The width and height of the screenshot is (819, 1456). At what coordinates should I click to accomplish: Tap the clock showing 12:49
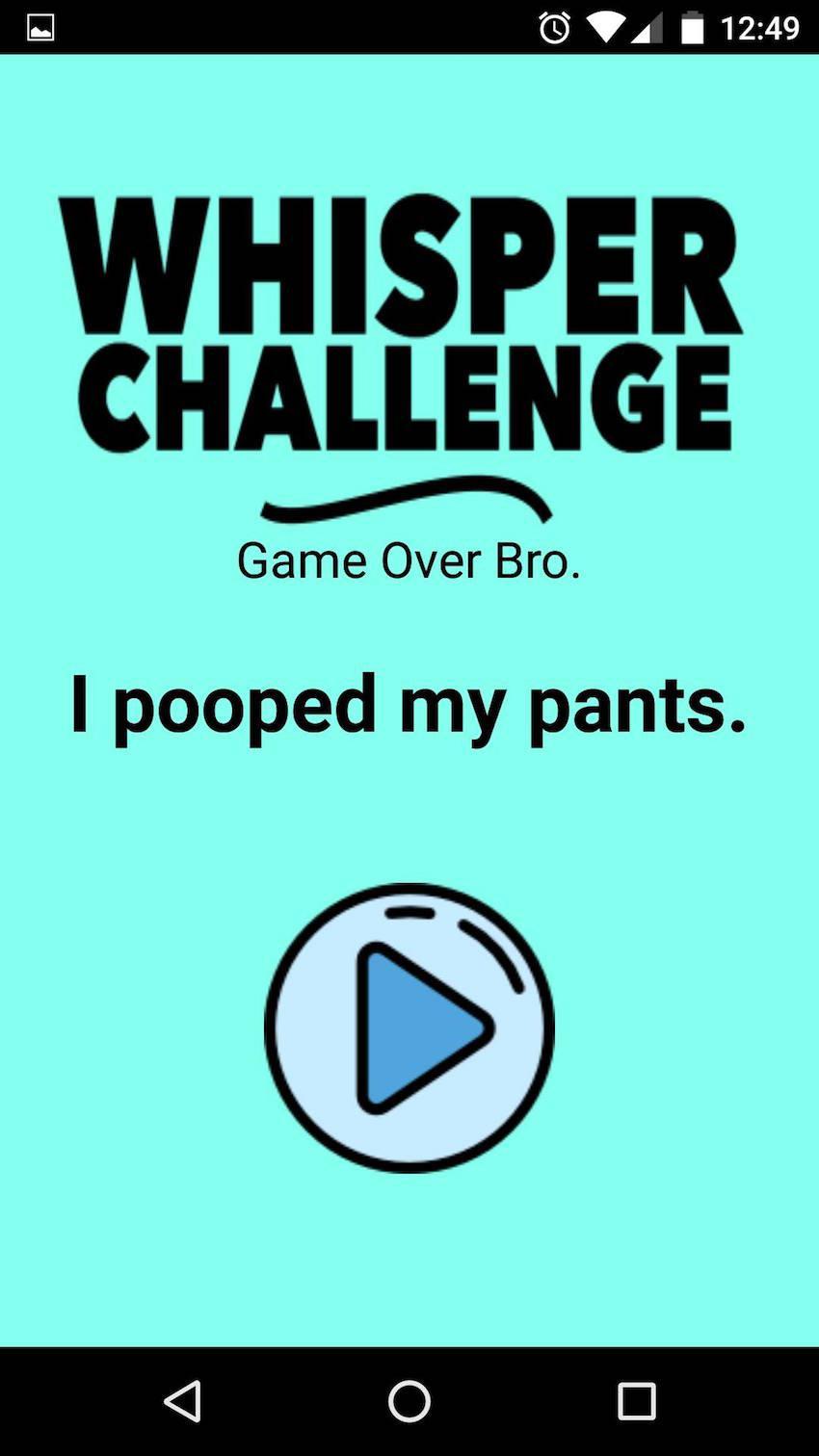pos(761,26)
